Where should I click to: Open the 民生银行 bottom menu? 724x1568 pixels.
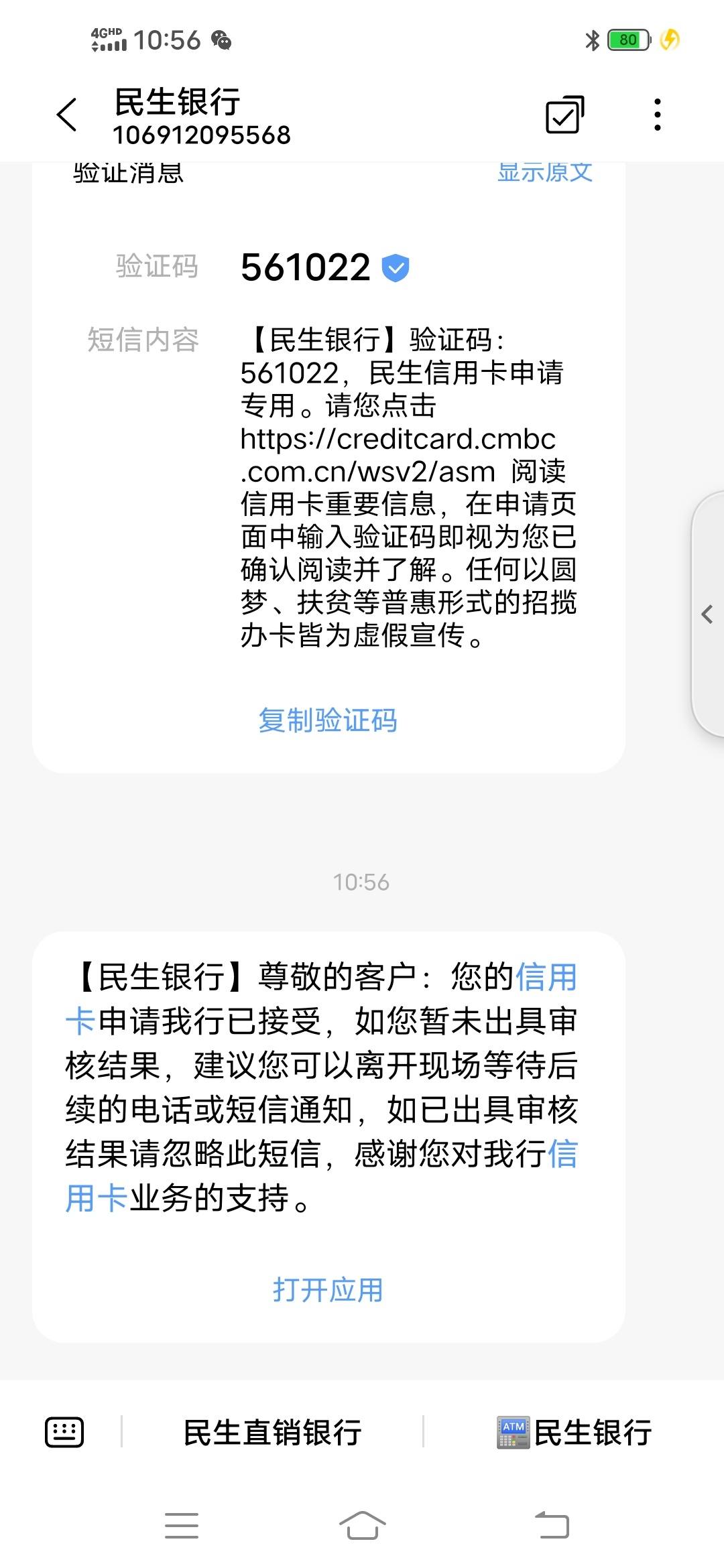tap(574, 1432)
